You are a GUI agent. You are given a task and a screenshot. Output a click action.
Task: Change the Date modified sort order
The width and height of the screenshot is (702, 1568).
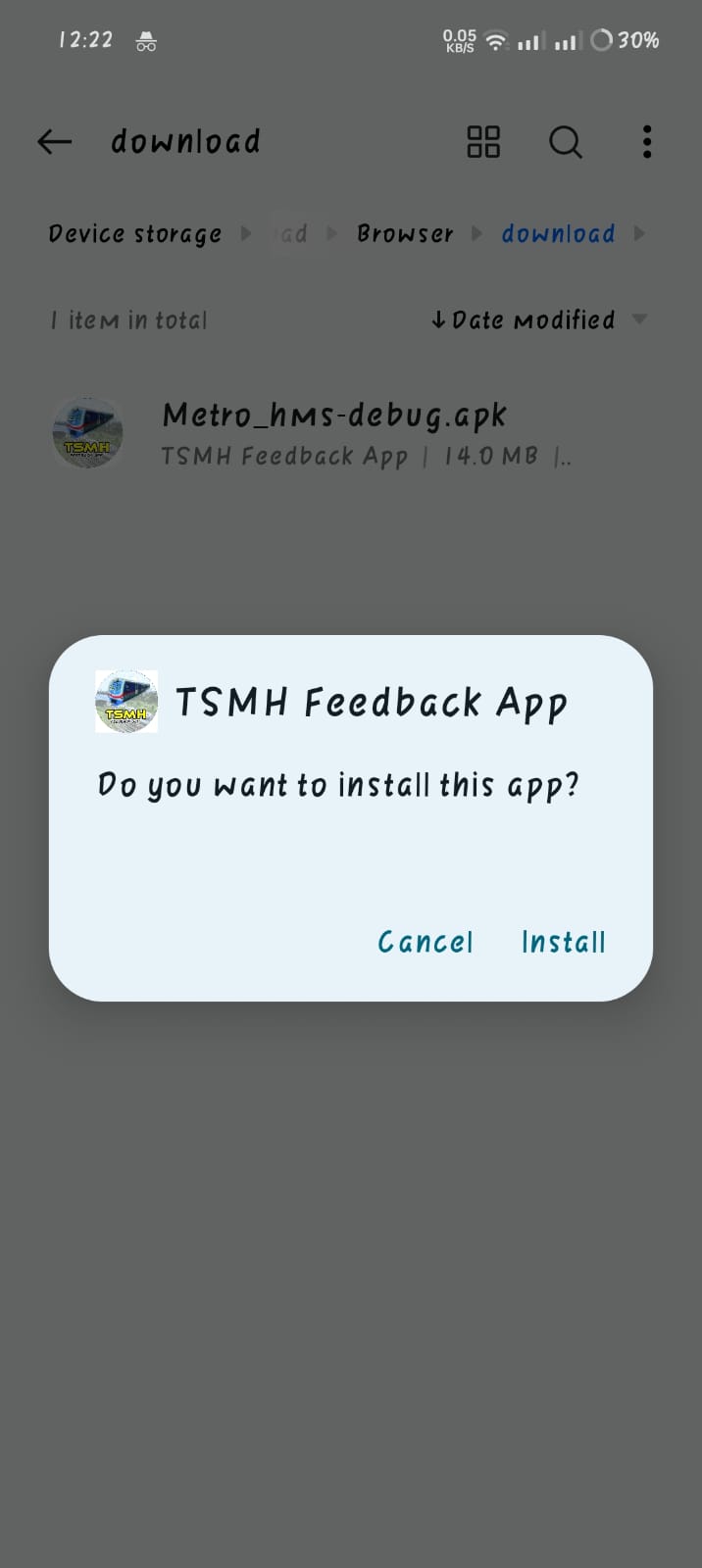[x=537, y=320]
